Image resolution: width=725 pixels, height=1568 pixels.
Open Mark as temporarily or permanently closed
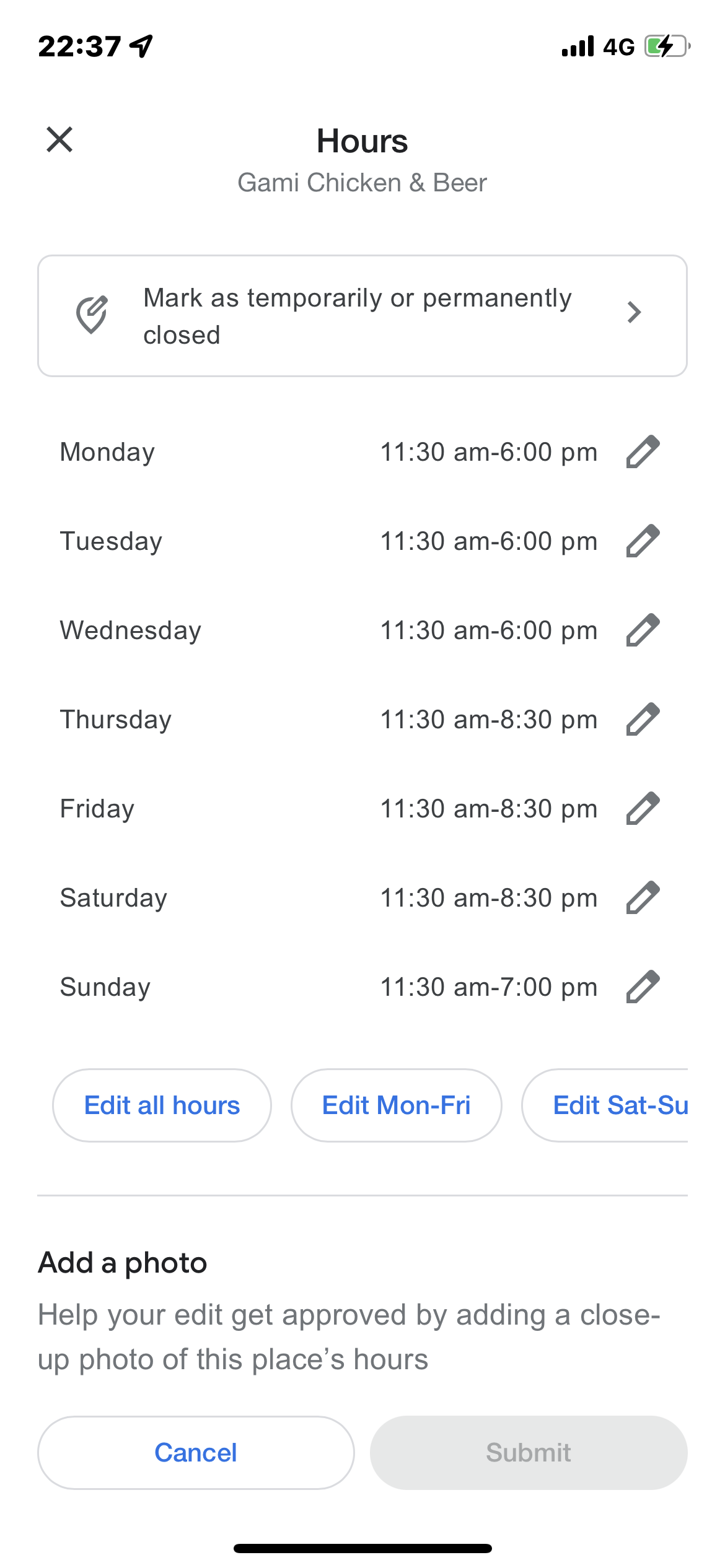(x=362, y=316)
